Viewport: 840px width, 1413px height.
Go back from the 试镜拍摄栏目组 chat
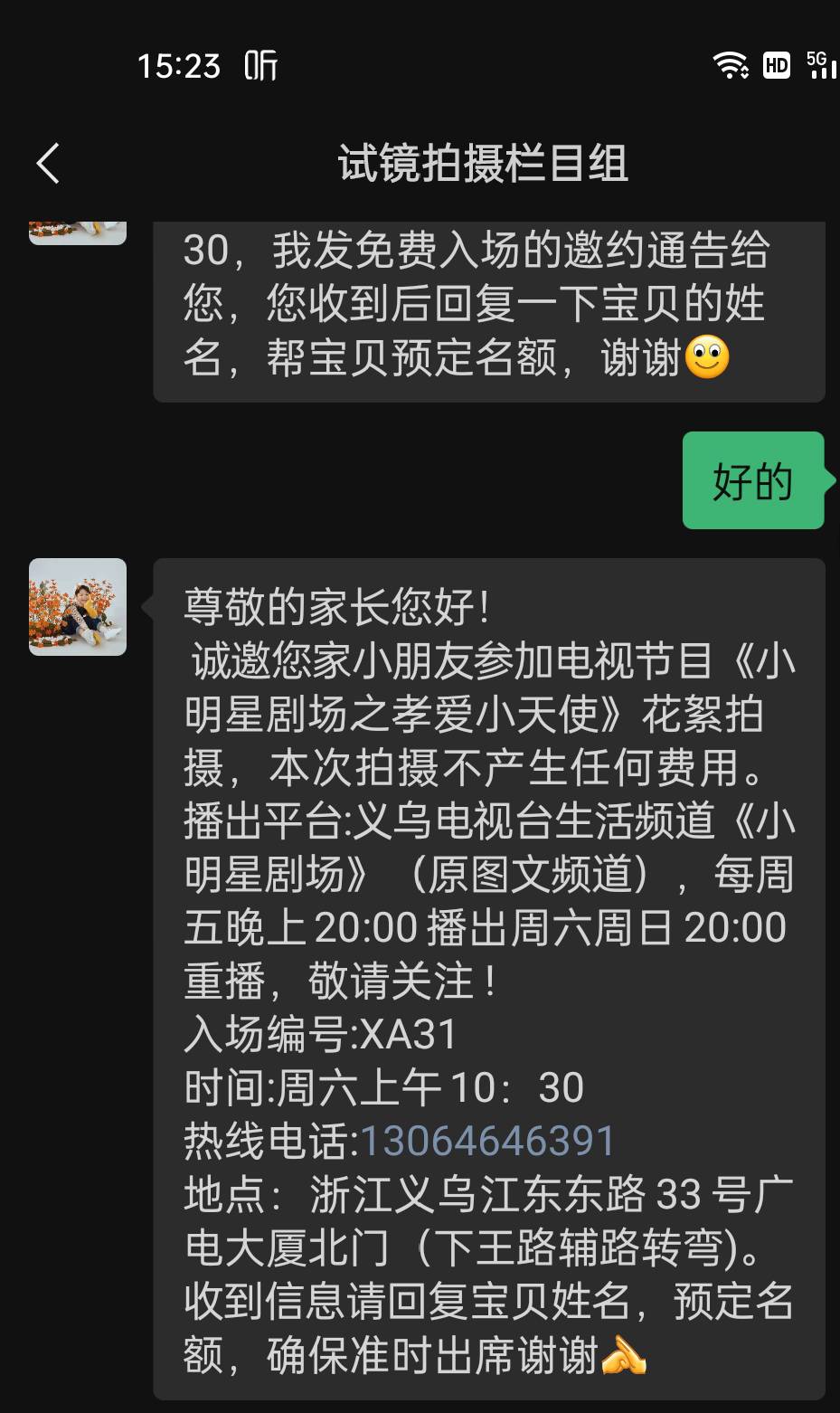click(48, 164)
